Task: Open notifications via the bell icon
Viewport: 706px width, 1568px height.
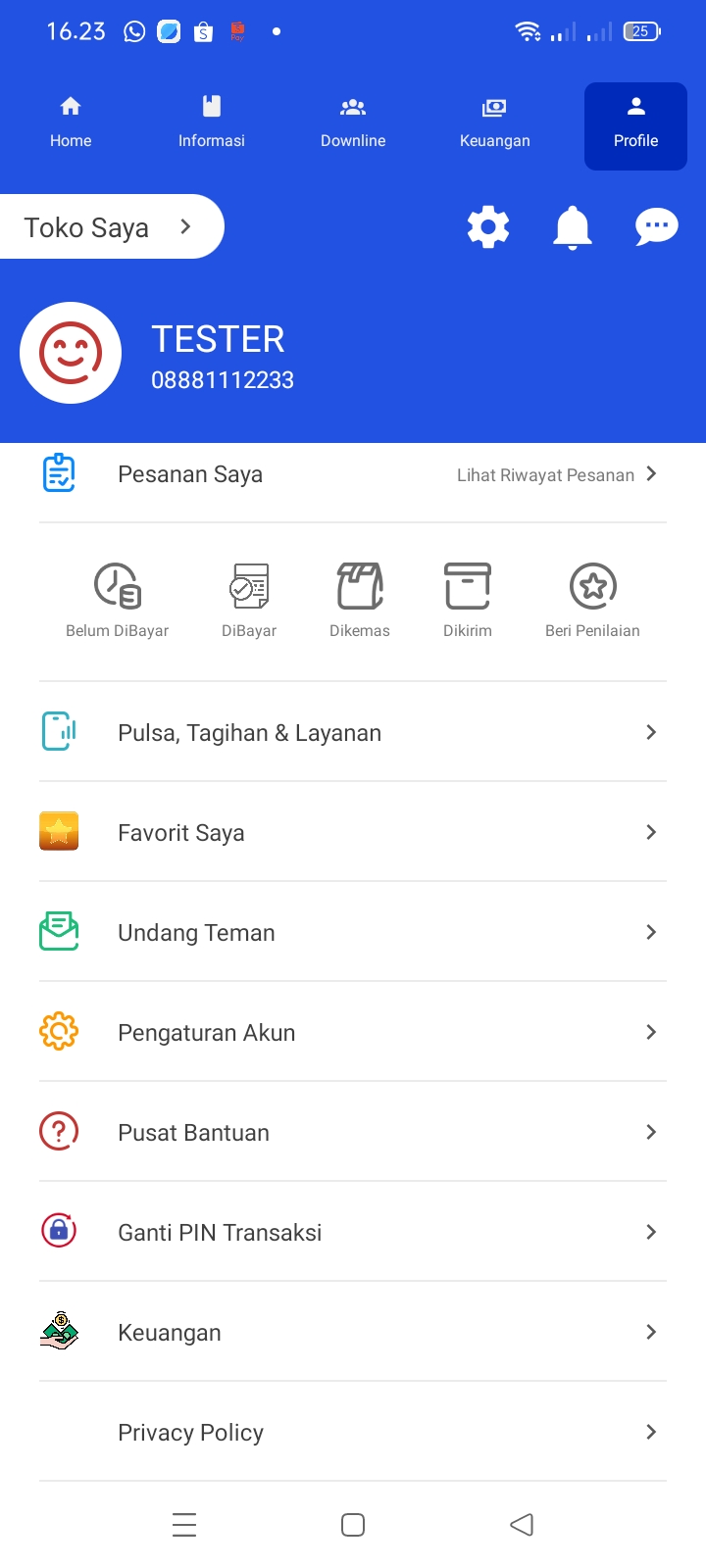Action: pyautogui.click(x=573, y=226)
